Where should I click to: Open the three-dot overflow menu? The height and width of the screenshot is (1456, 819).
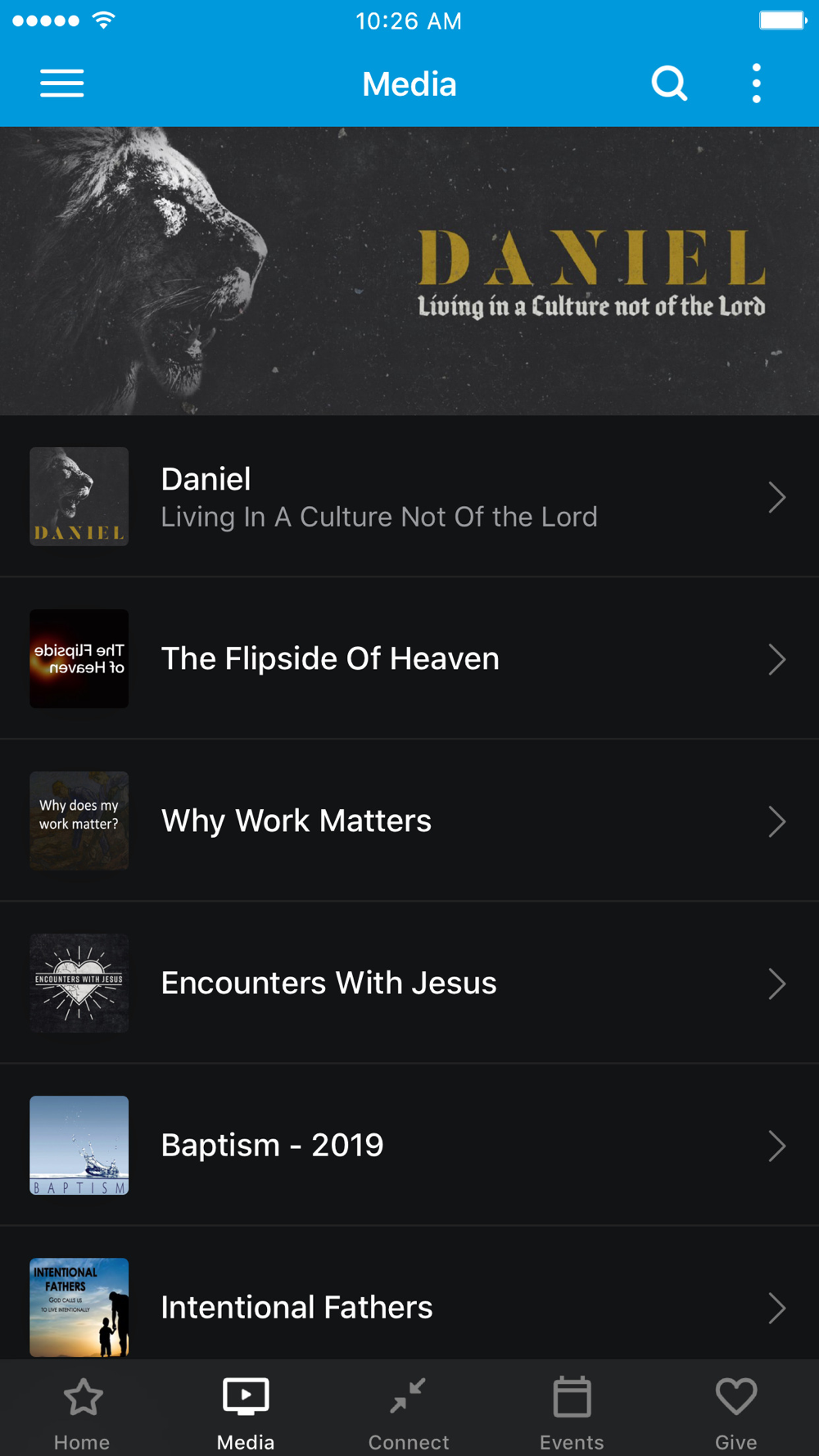pos(756,84)
